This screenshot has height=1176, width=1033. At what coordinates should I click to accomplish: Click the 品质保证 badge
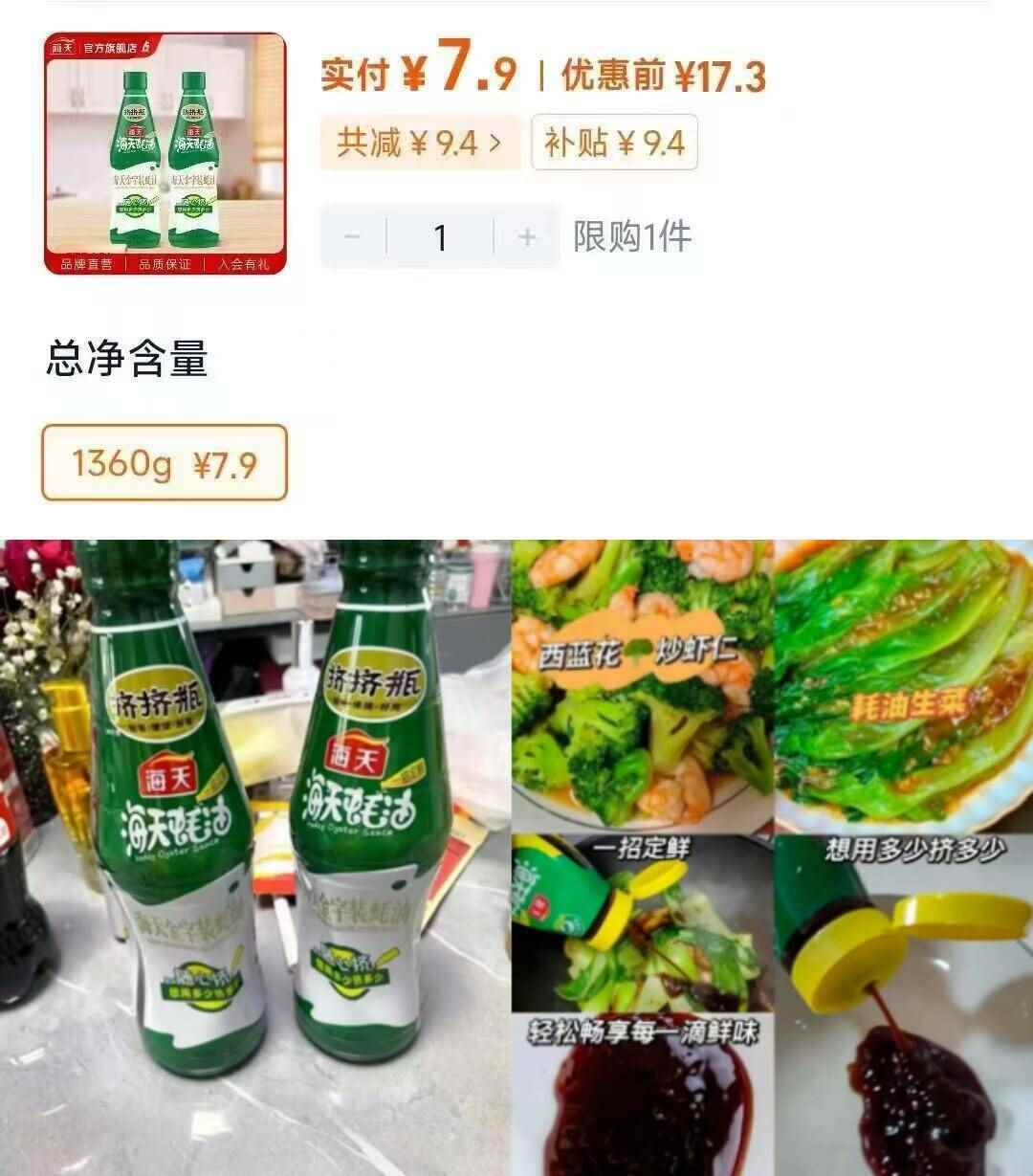pyautogui.click(x=166, y=264)
